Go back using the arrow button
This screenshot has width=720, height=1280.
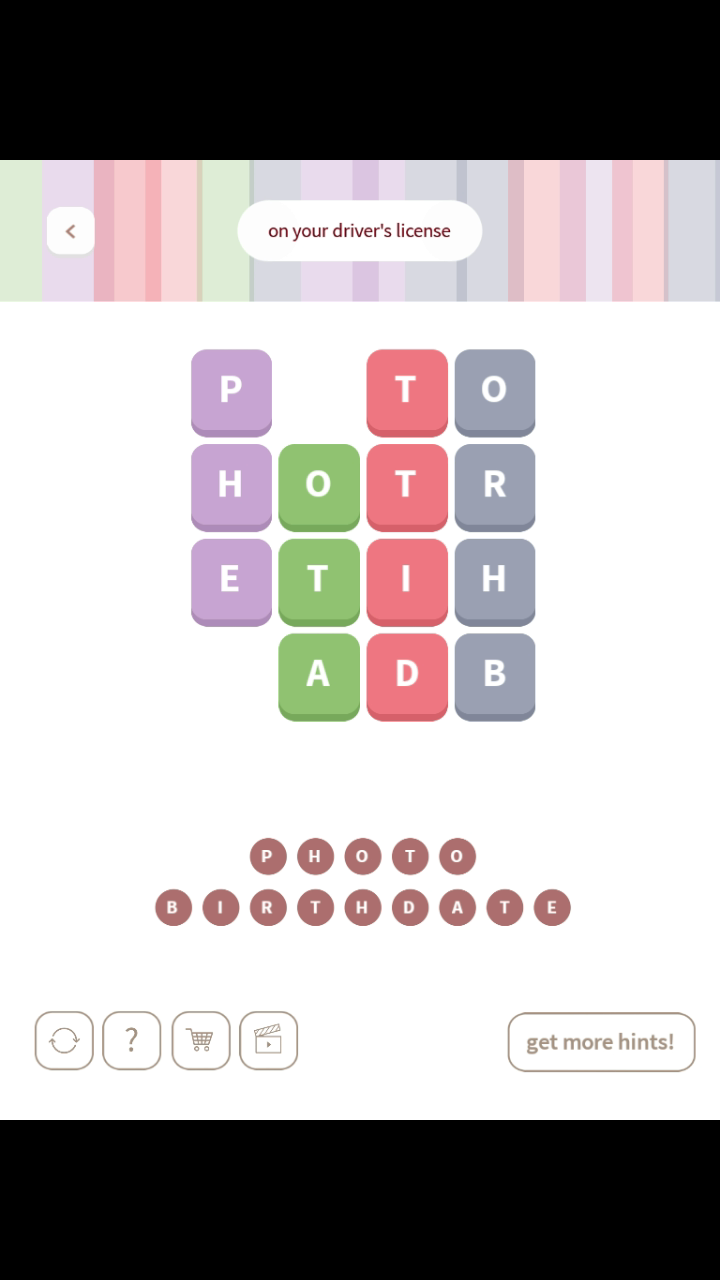click(70, 231)
